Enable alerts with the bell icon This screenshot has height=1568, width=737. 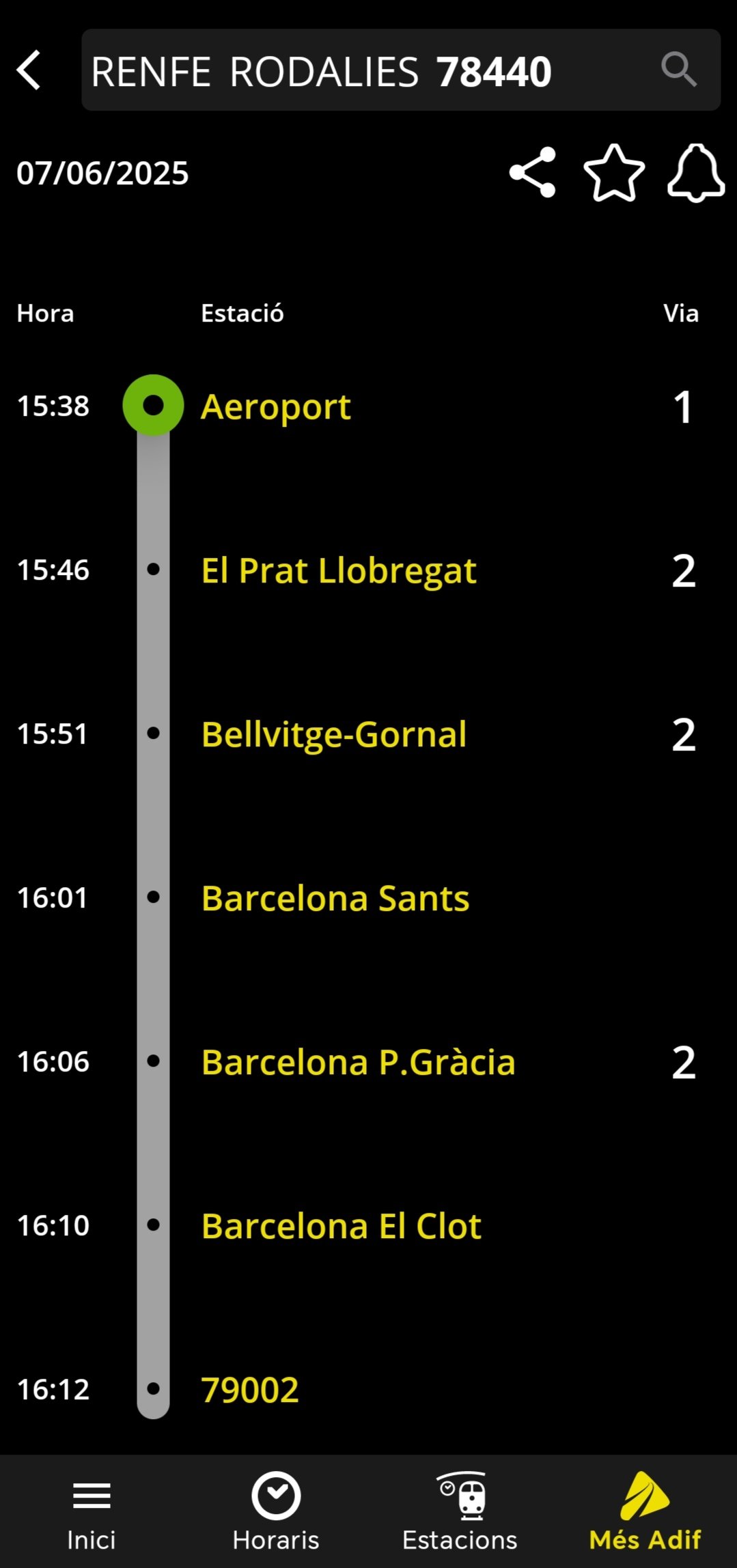point(695,173)
